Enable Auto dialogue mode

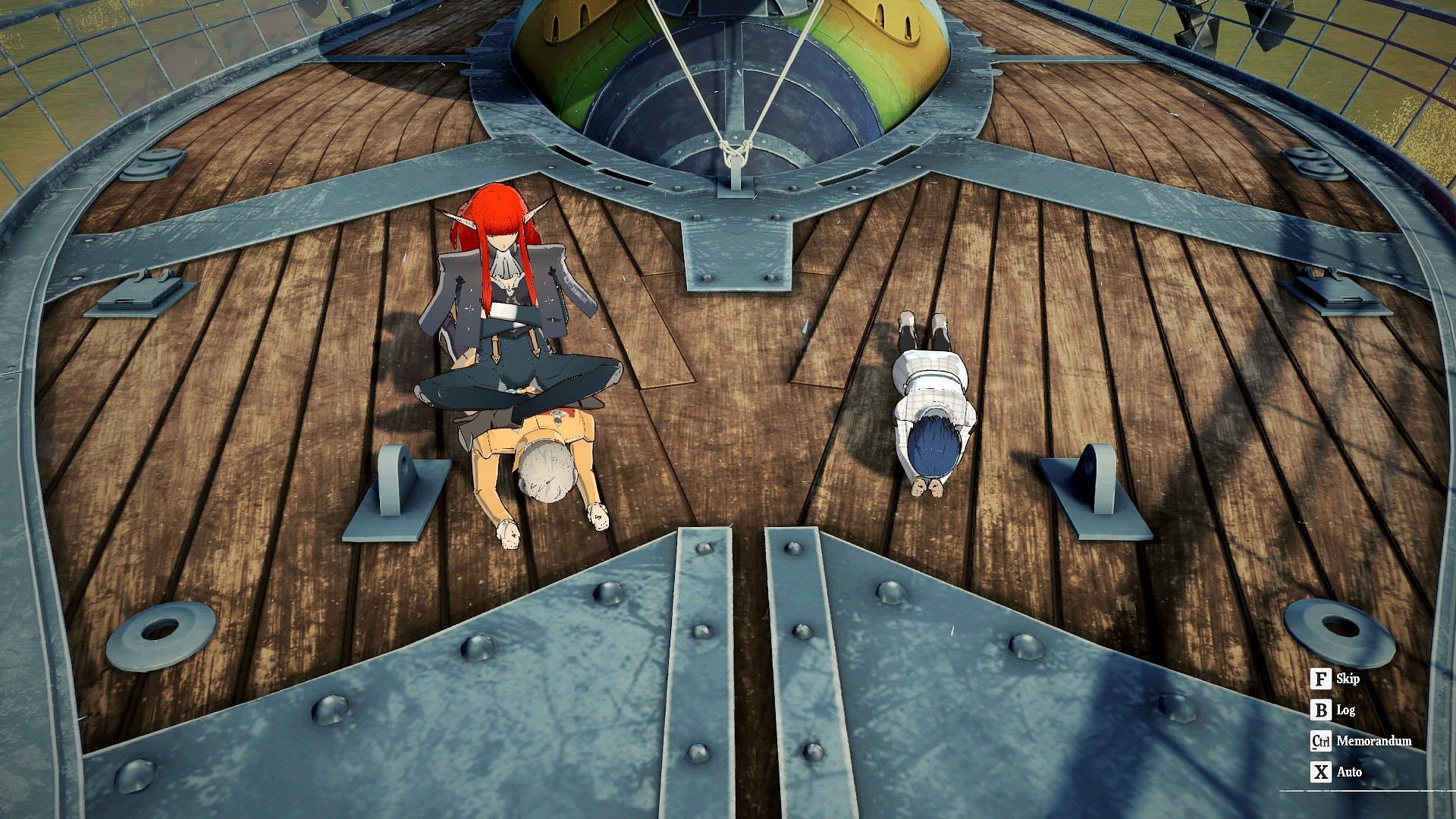click(x=1336, y=772)
